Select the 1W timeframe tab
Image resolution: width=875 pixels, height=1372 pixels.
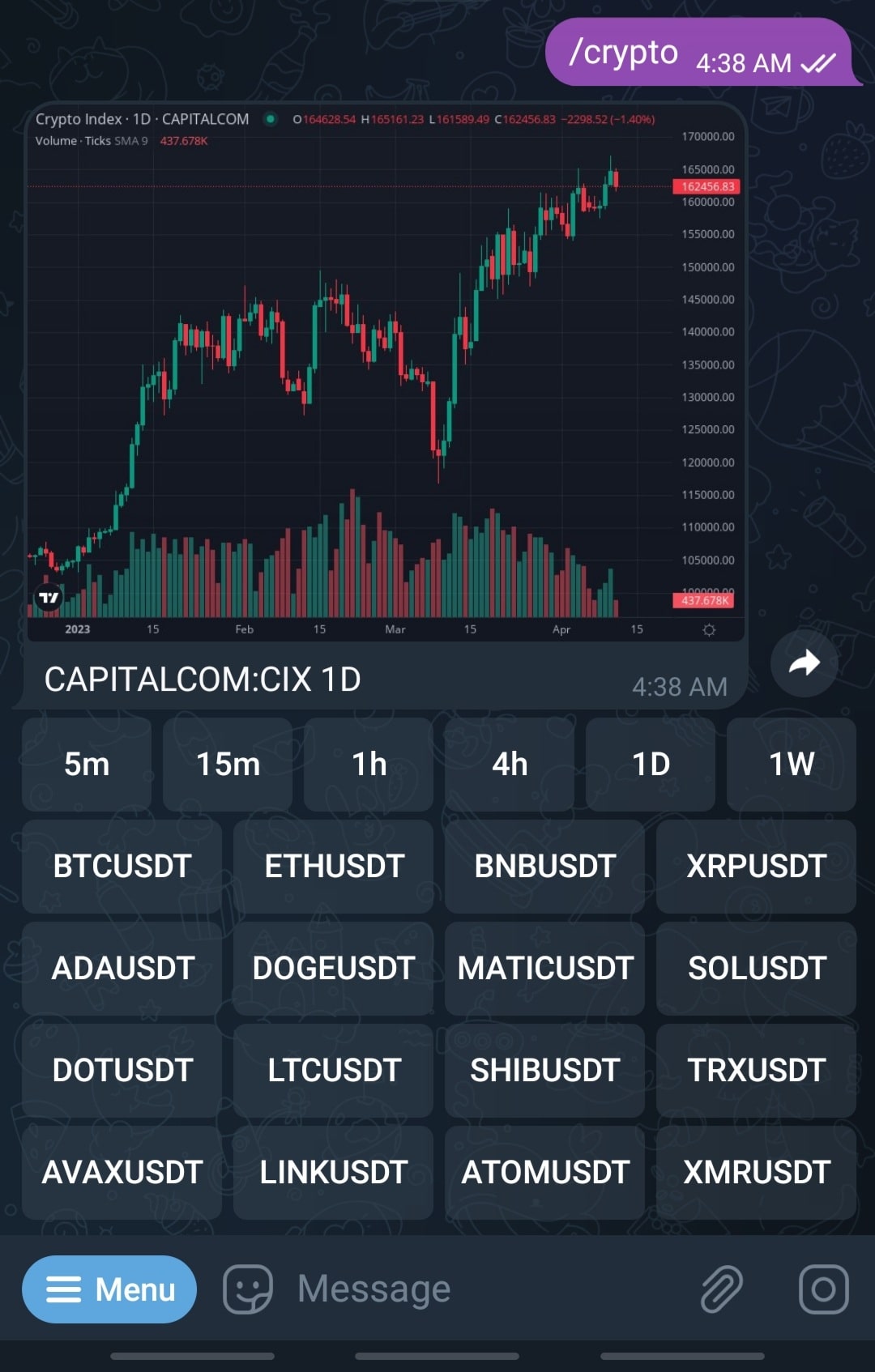click(x=791, y=764)
